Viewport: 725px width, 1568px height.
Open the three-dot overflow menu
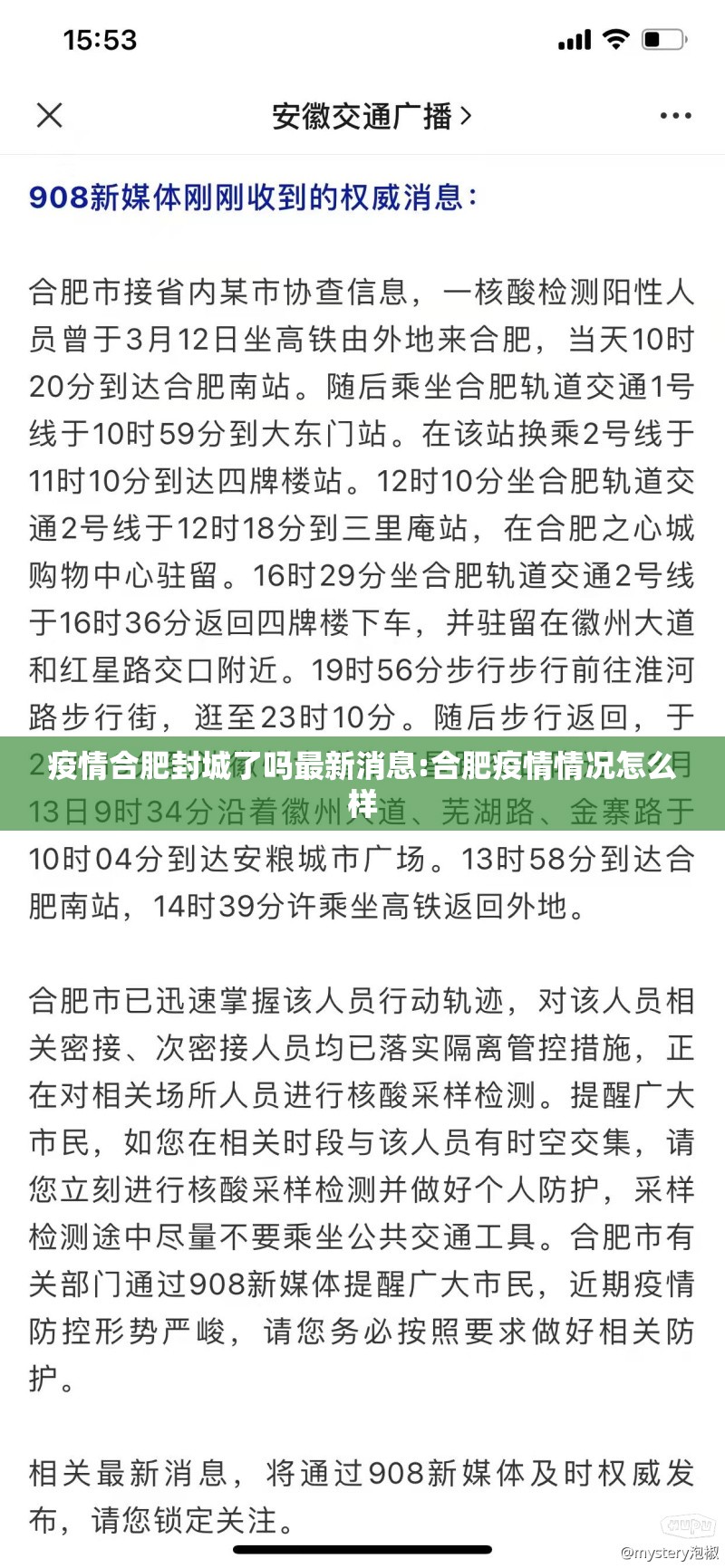(x=675, y=116)
